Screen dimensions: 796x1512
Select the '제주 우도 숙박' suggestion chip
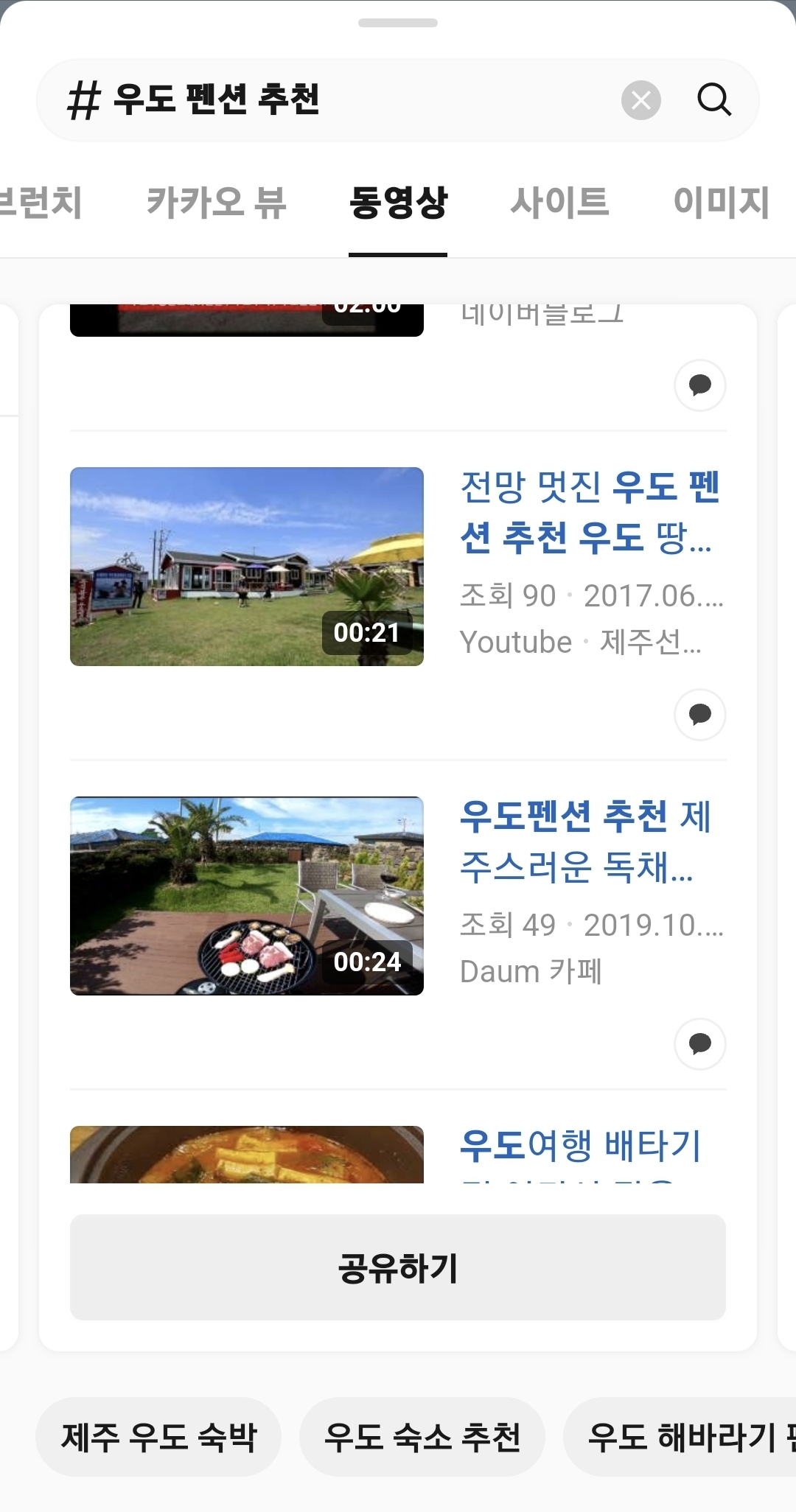(x=158, y=1437)
